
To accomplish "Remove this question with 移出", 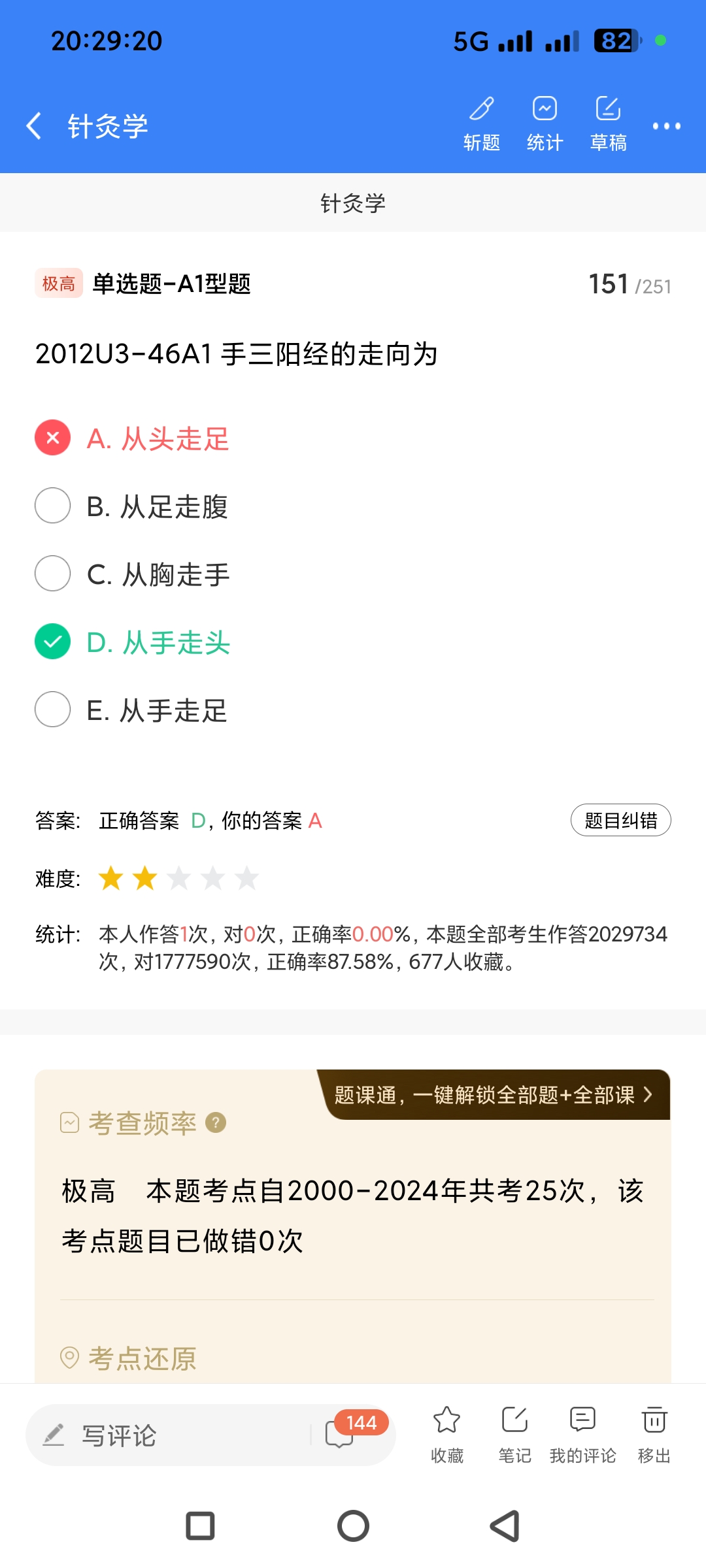I will coord(654,1434).
